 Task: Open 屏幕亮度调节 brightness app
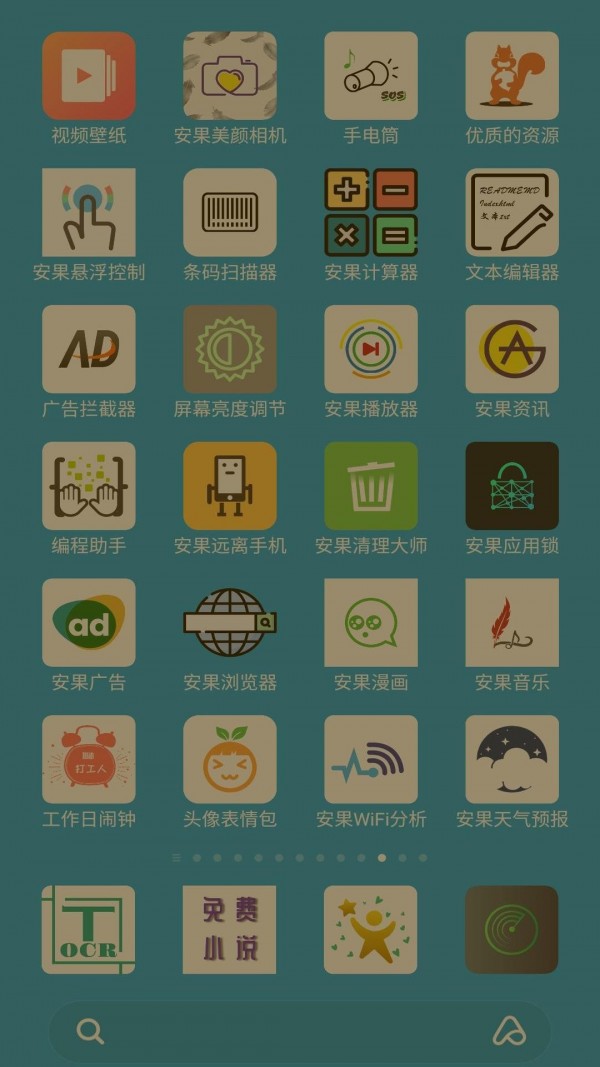click(230, 350)
